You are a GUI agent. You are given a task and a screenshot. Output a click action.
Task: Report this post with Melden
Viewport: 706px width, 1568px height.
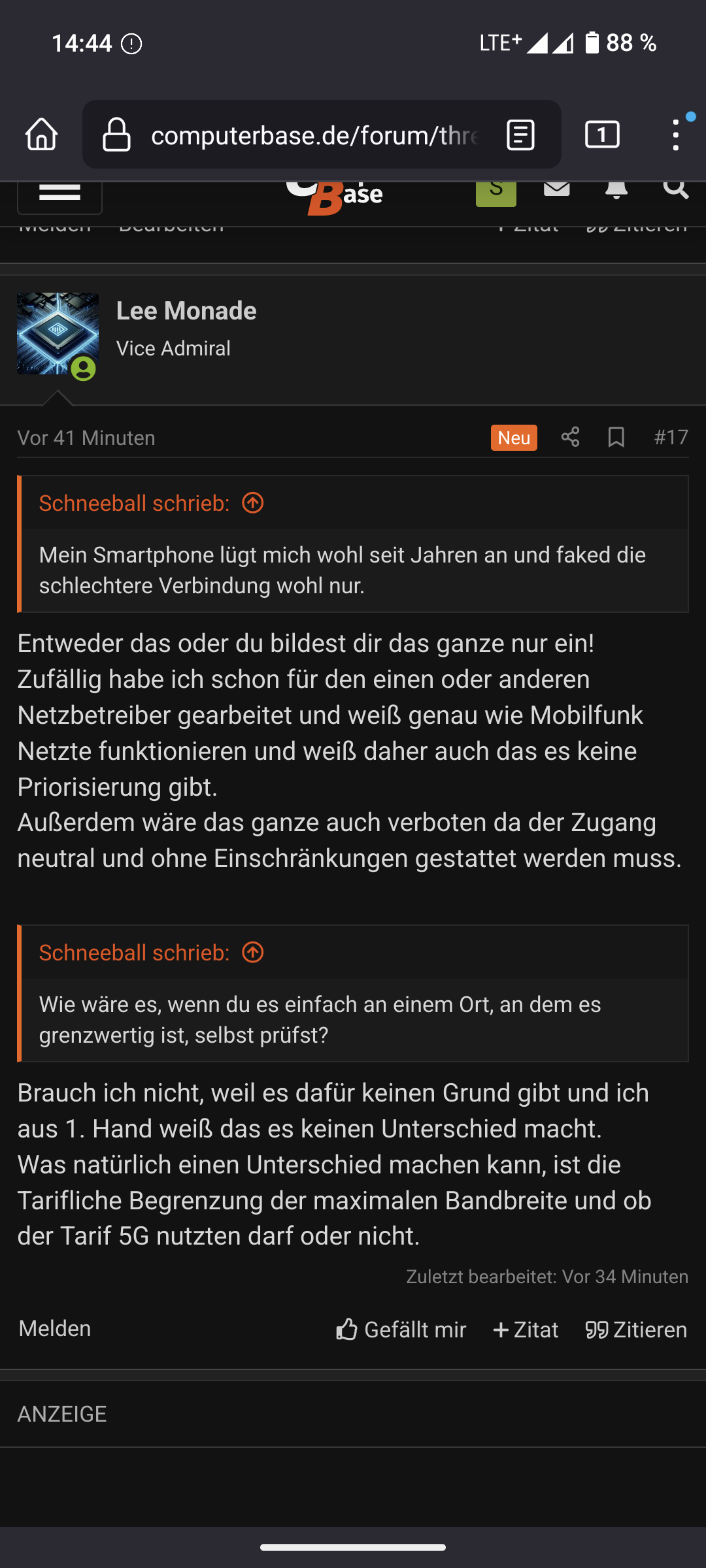tap(55, 1328)
